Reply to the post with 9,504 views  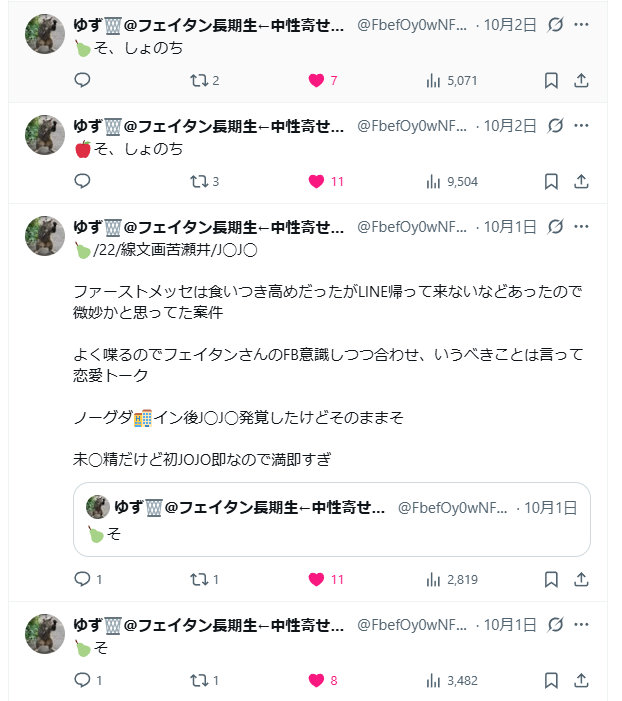(x=83, y=181)
